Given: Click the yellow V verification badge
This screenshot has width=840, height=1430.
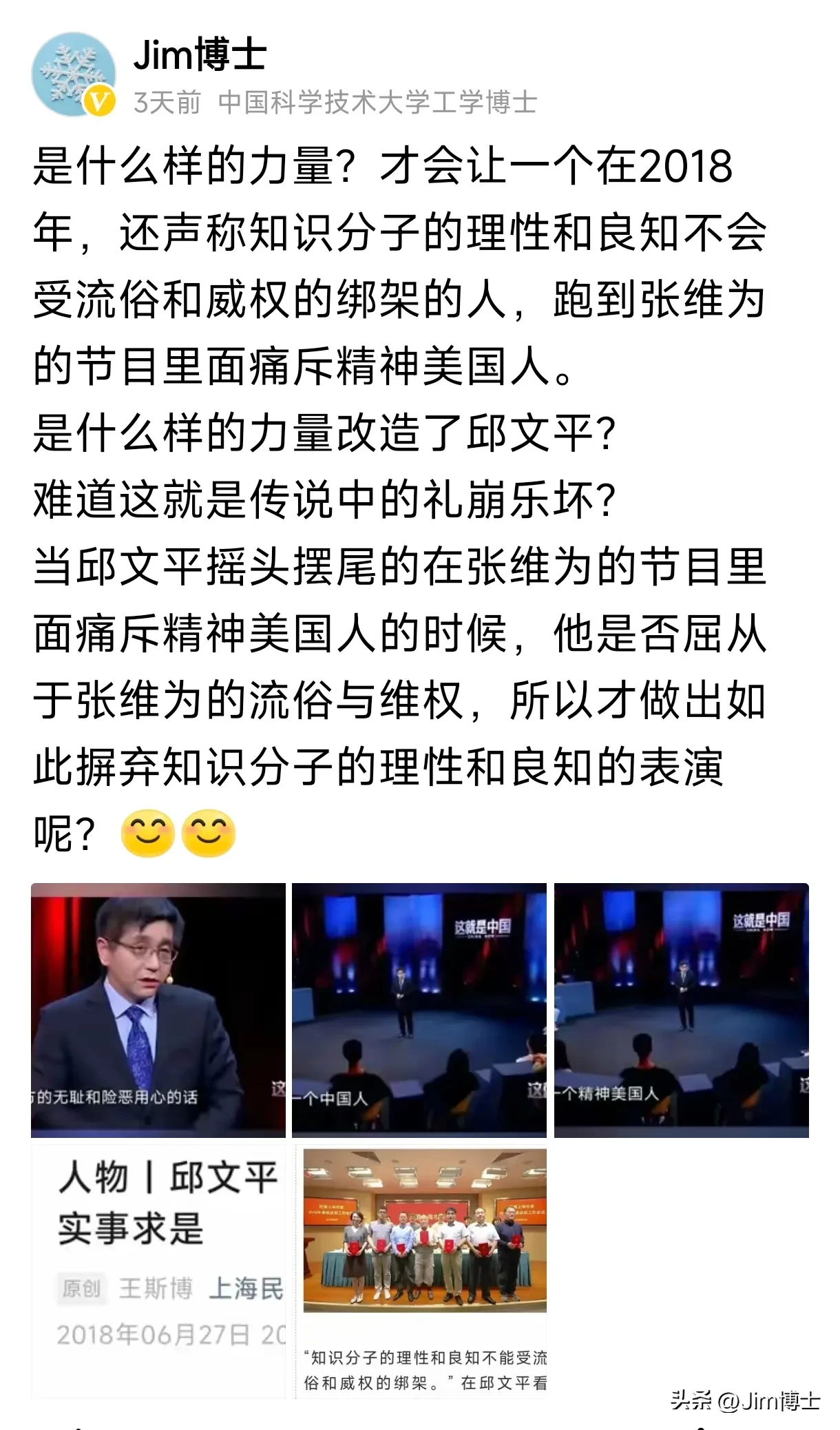Looking at the screenshot, I should pyautogui.click(x=99, y=100).
